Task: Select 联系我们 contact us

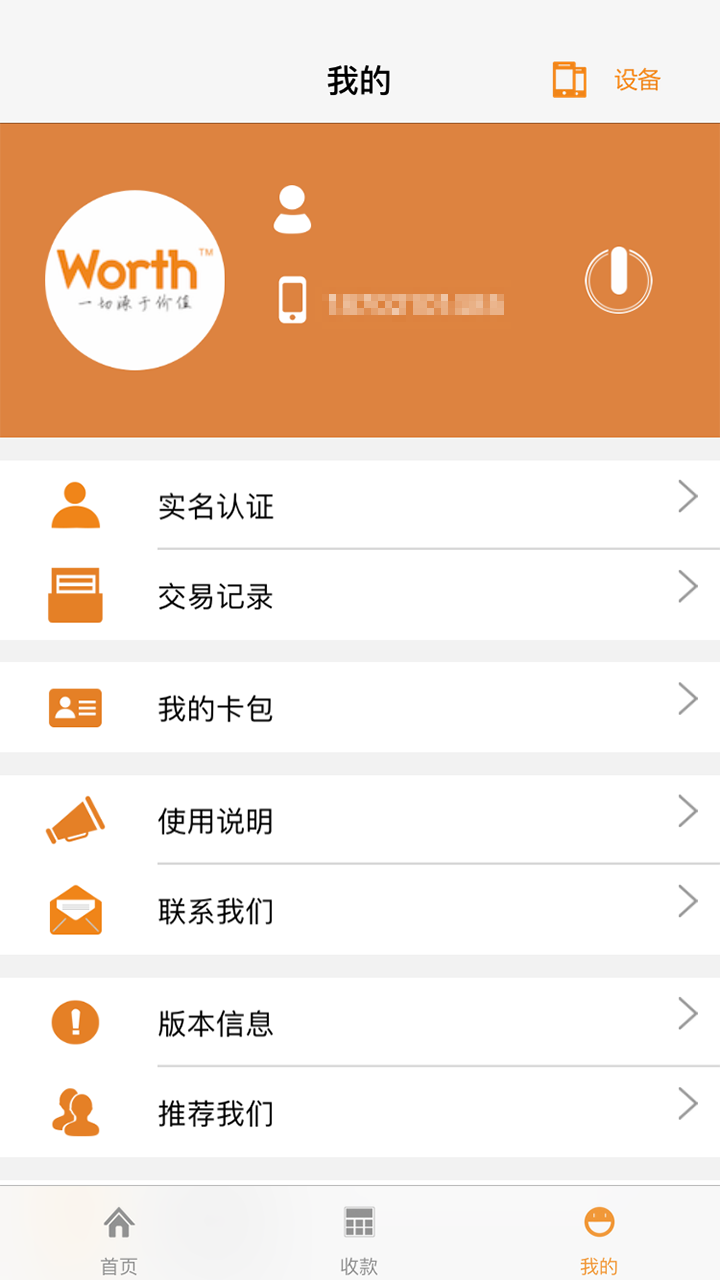Action: coord(360,910)
